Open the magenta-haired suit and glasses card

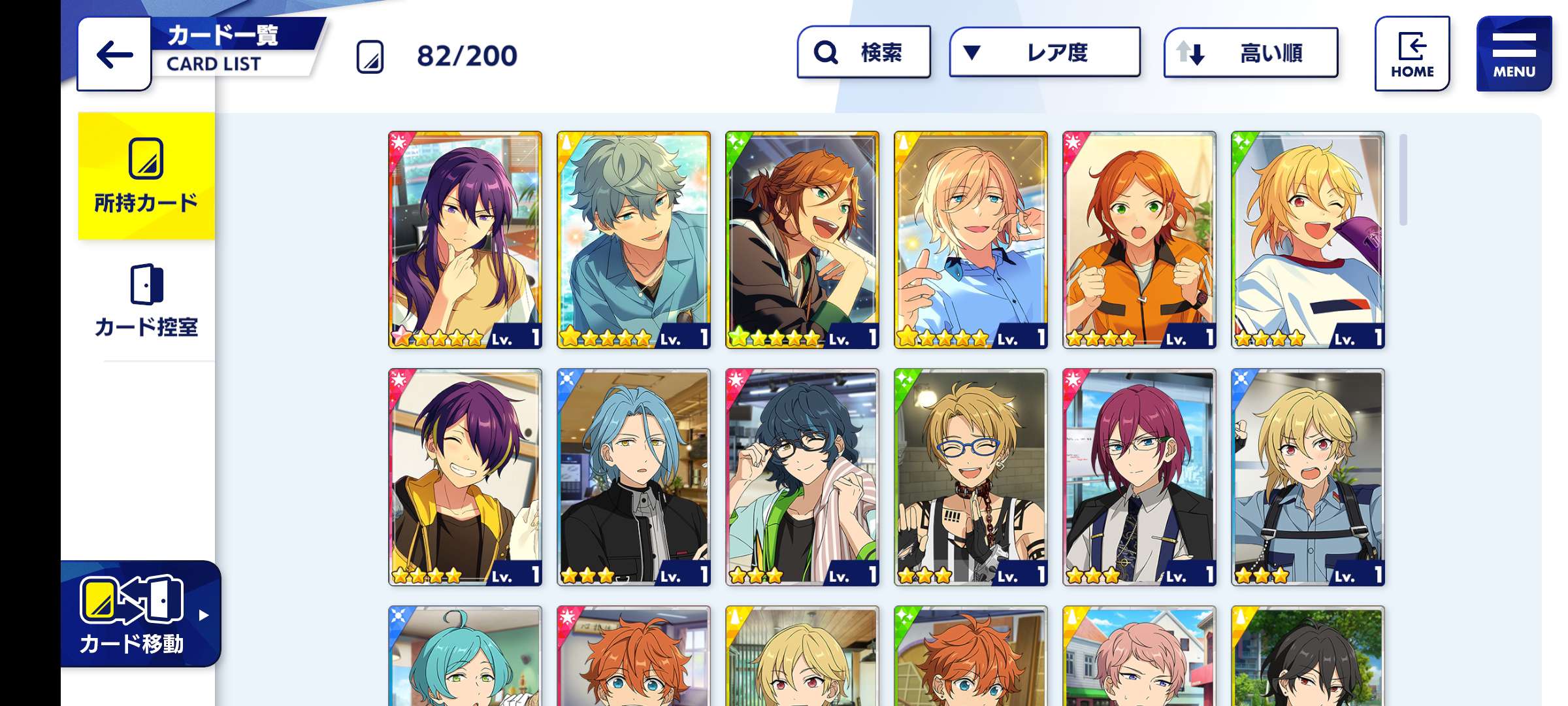1139,477
